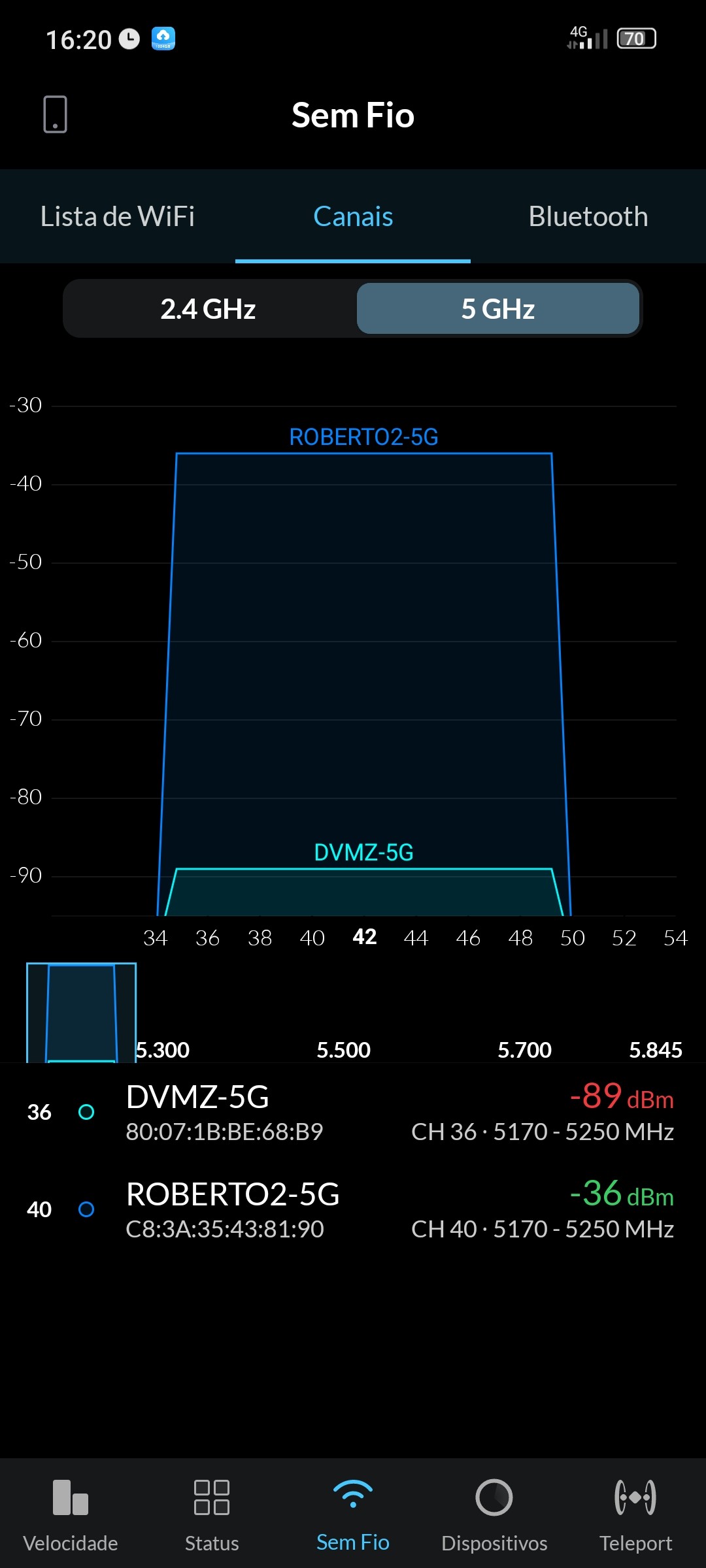Open ROBERTO2-5G network details

(353, 1210)
